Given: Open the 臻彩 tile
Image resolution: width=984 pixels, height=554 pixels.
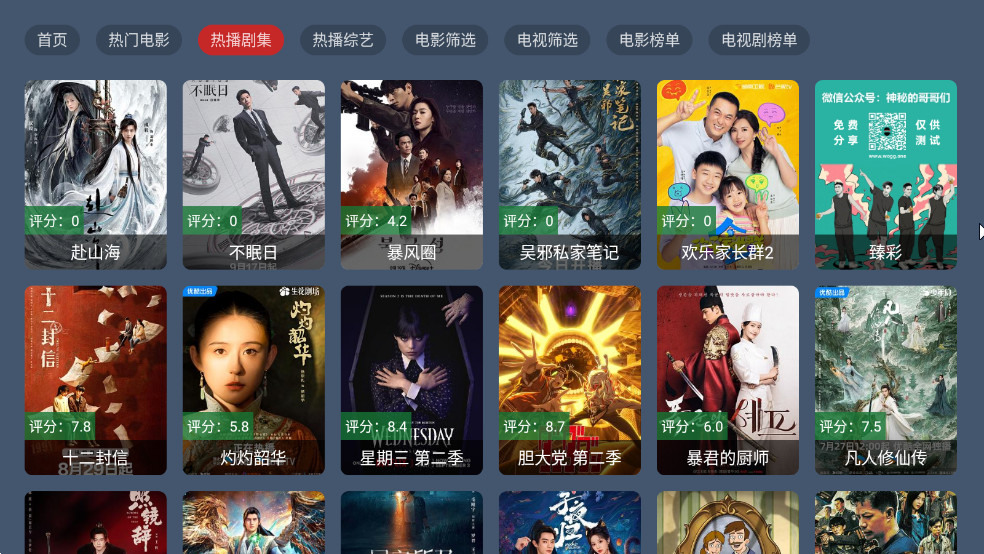Looking at the screenshot, I should pos(886,174).
